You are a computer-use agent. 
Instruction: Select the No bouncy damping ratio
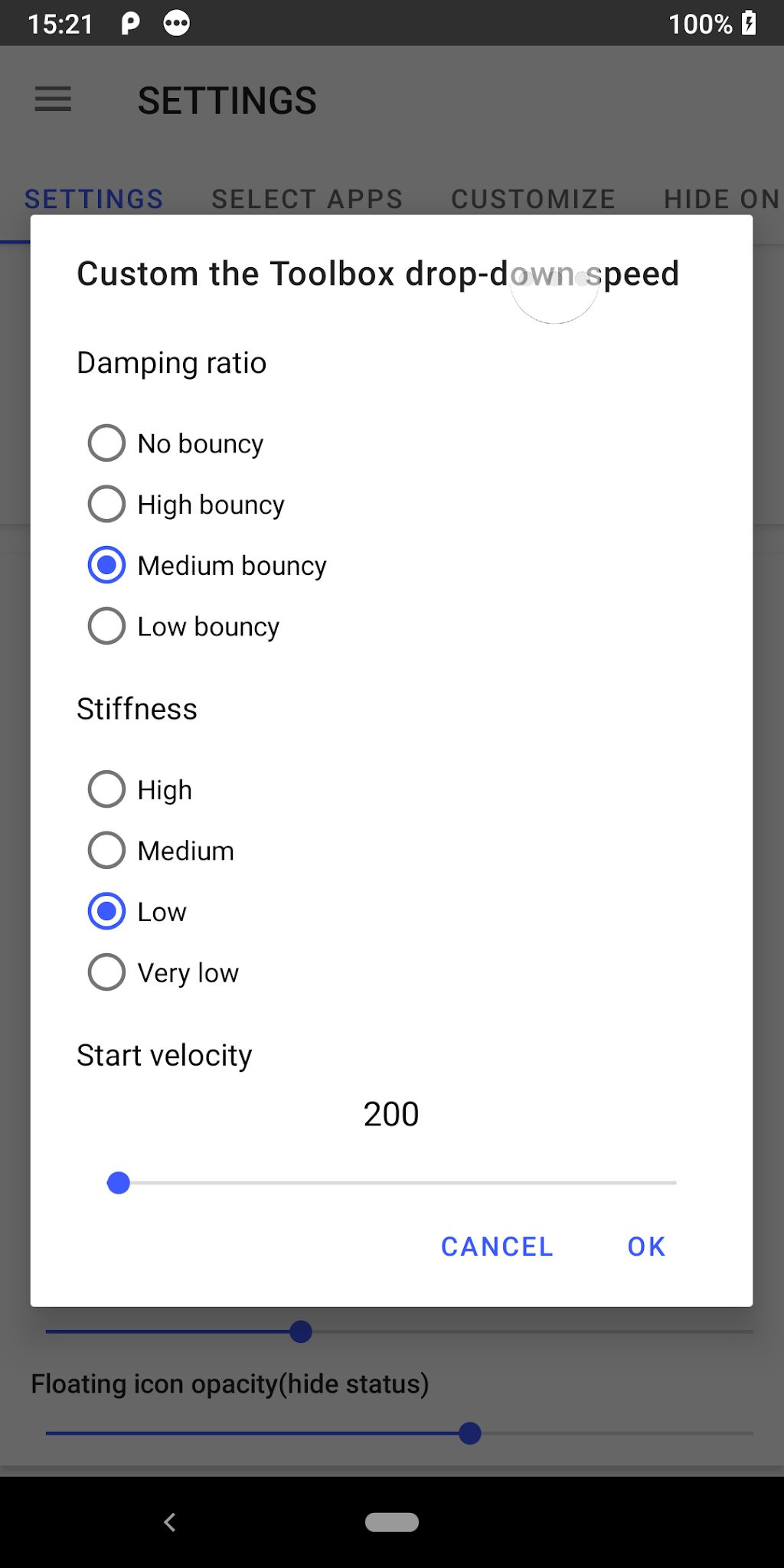(106, 443)
